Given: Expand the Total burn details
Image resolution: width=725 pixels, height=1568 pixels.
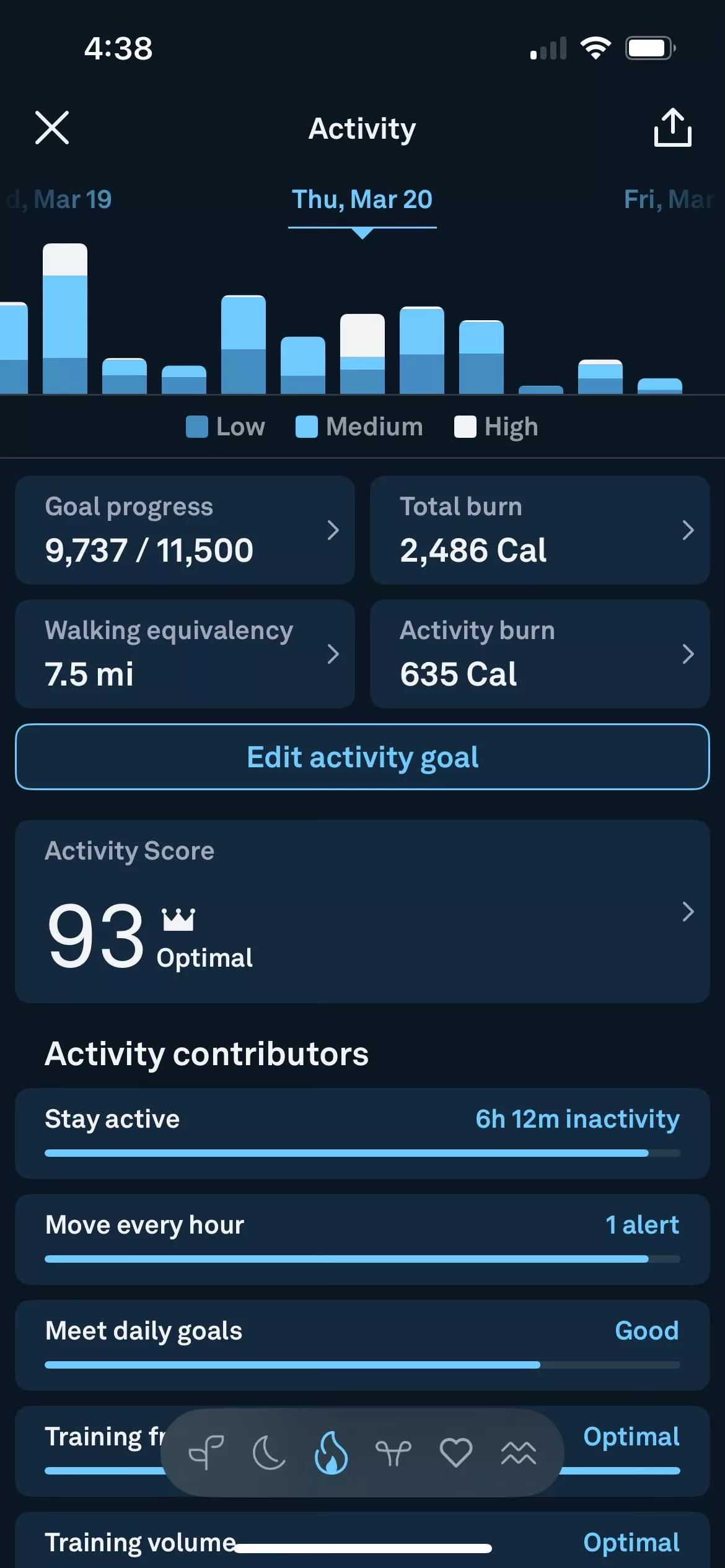Looking at the screenshot, I should click(539, 529).
